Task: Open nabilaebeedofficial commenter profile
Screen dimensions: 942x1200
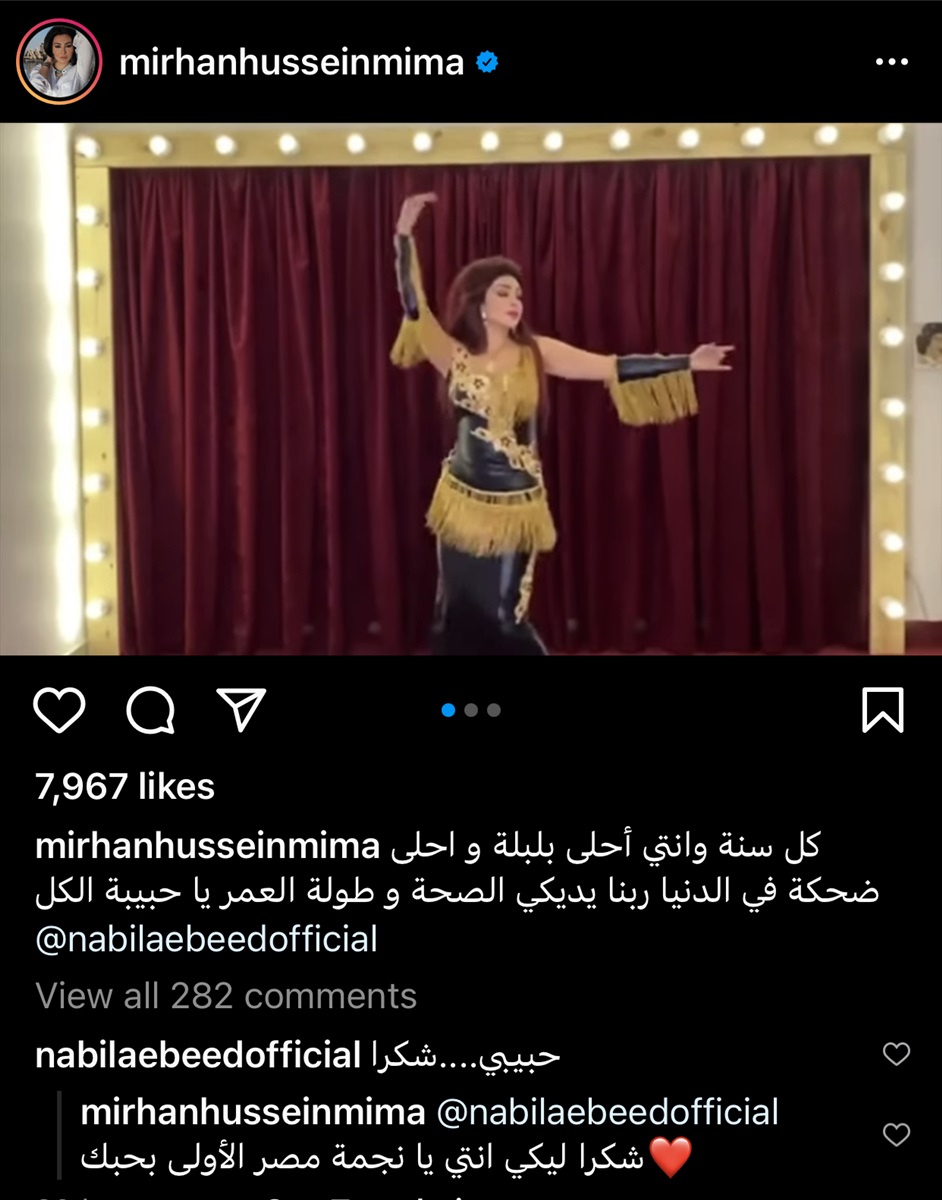Action: pyautogui.click(x=197, y=1055)
